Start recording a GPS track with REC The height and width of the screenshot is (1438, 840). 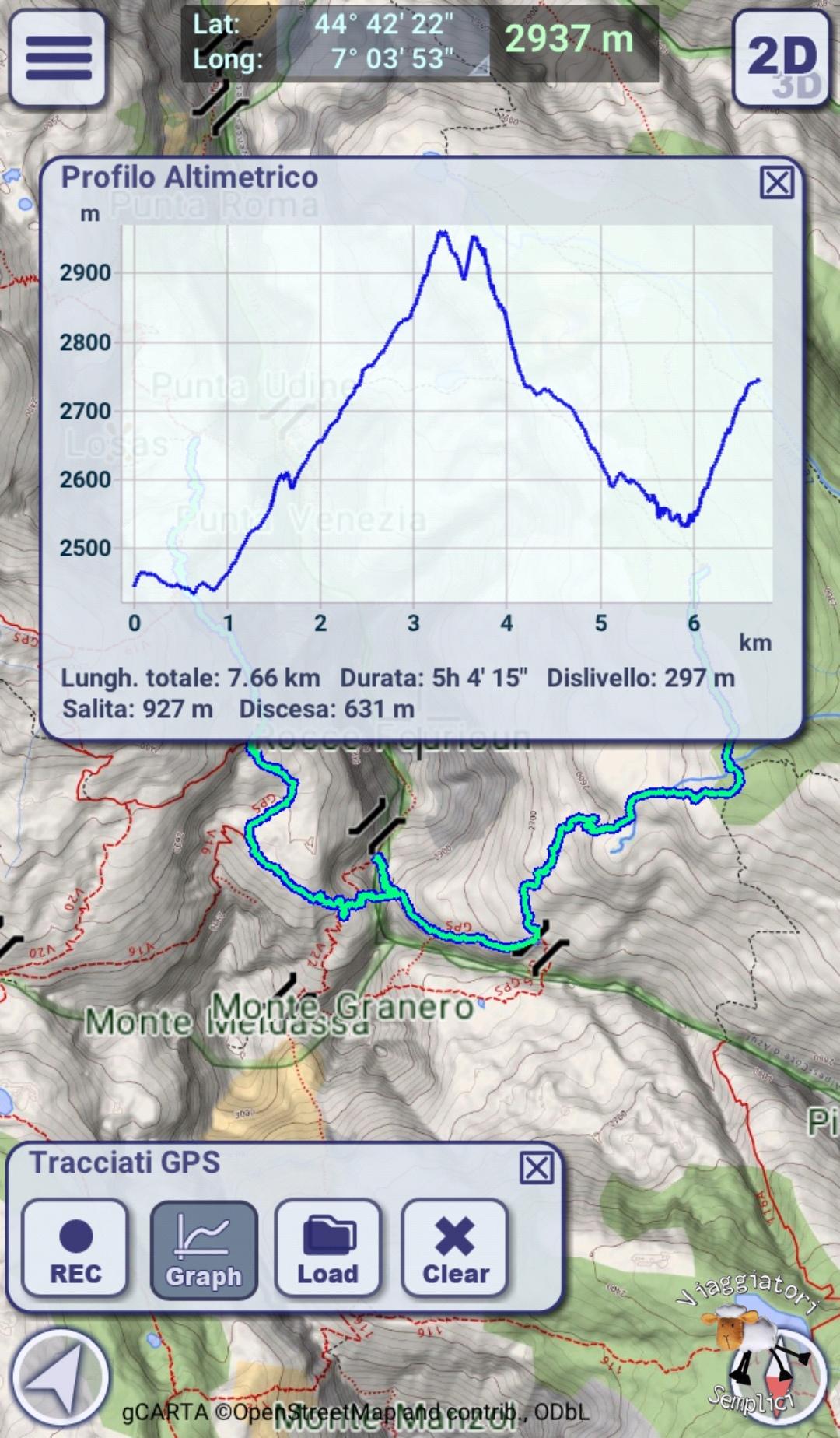click(x=75, y=1249)
